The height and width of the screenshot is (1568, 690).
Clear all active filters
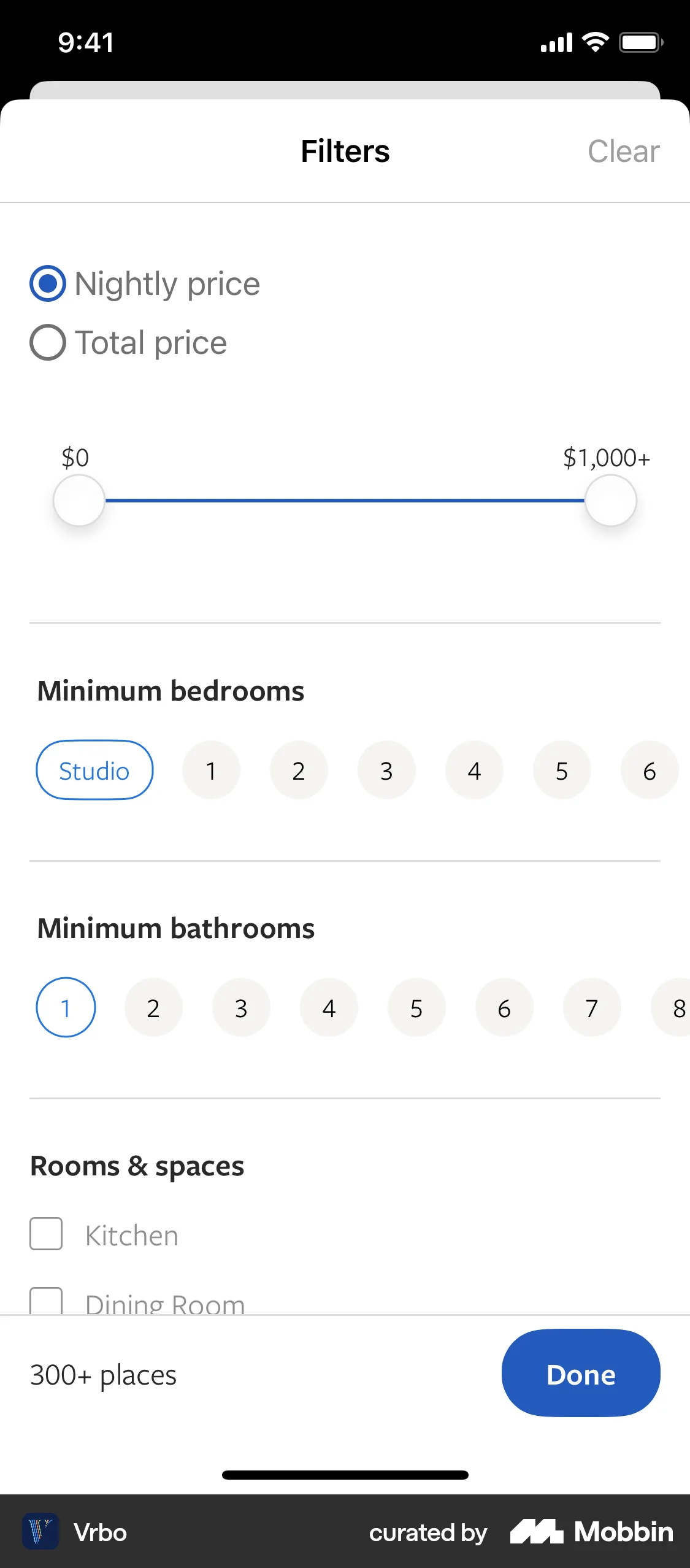point(624,151)
